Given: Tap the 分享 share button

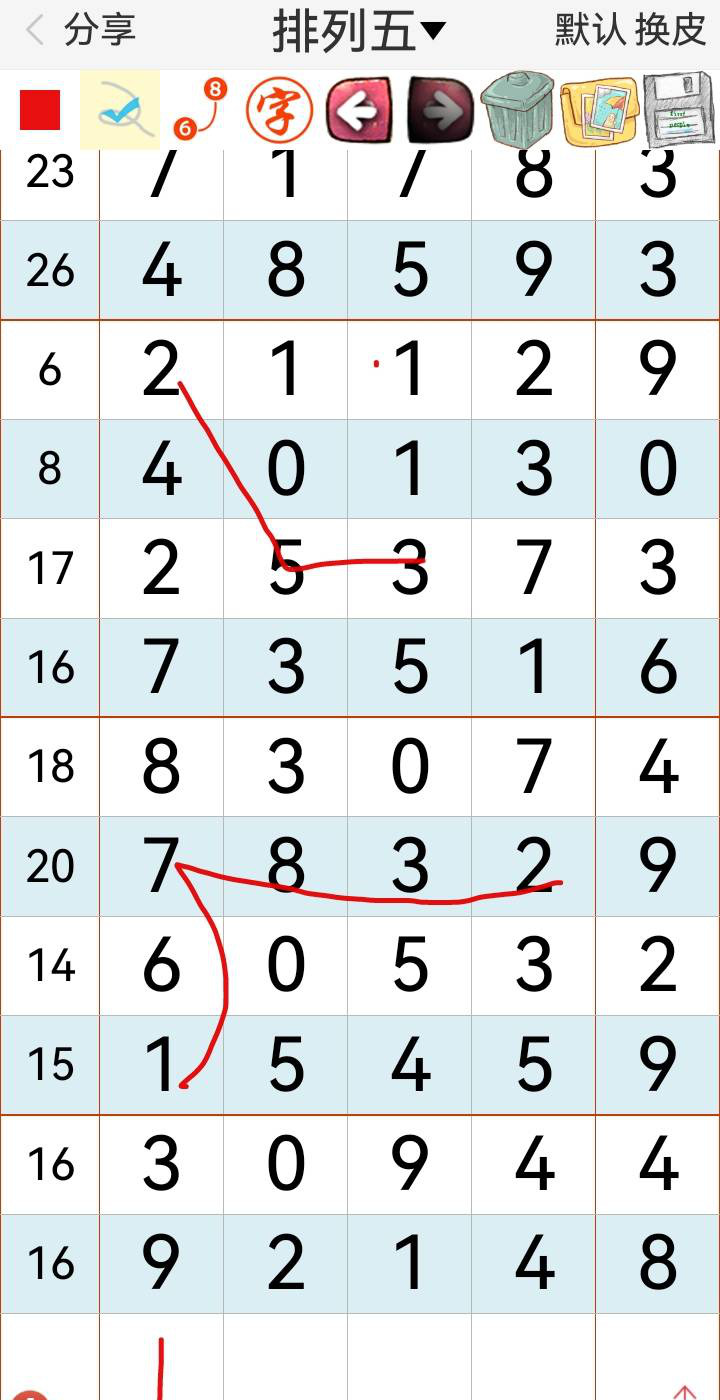Looking at the screenshot, I should (99, 31).
